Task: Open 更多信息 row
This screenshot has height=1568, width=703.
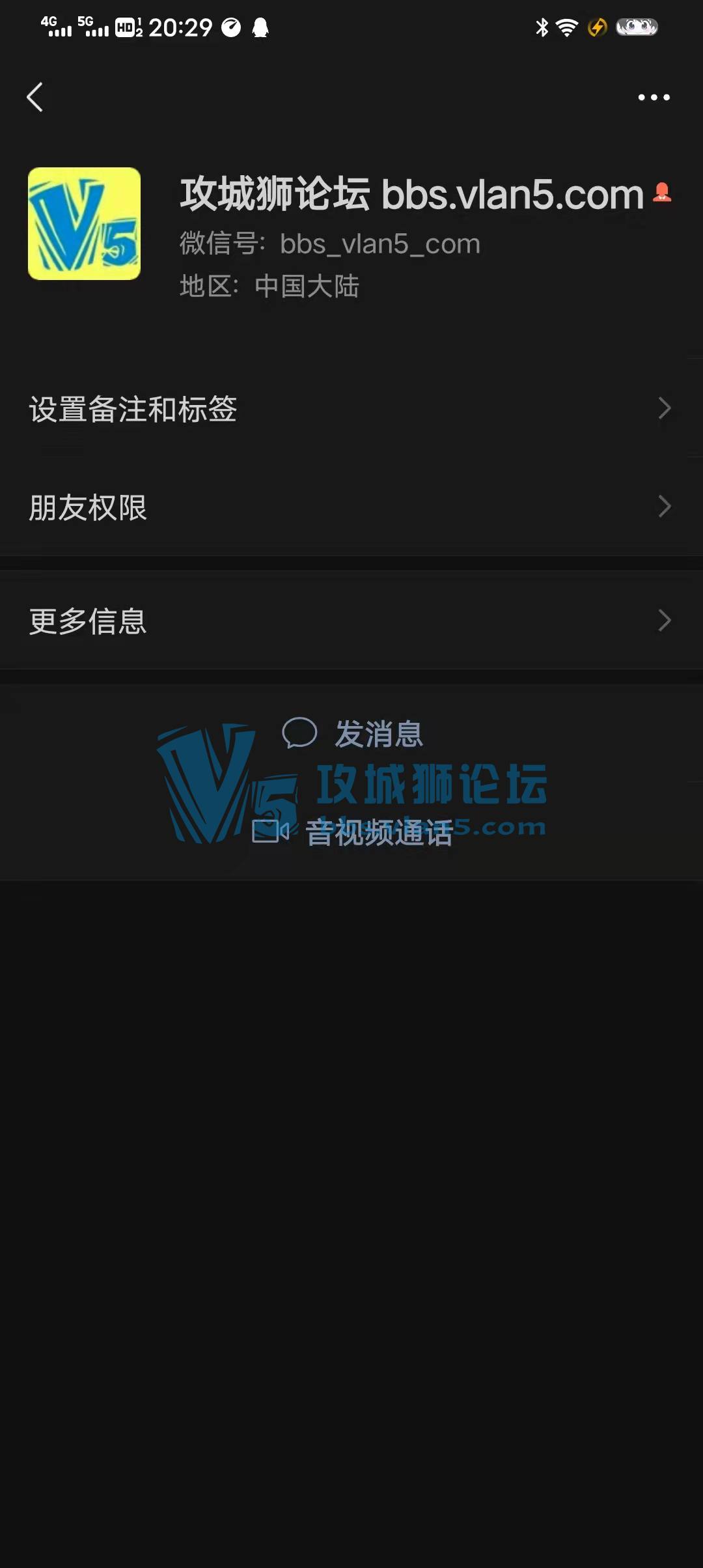Action: 351,621
